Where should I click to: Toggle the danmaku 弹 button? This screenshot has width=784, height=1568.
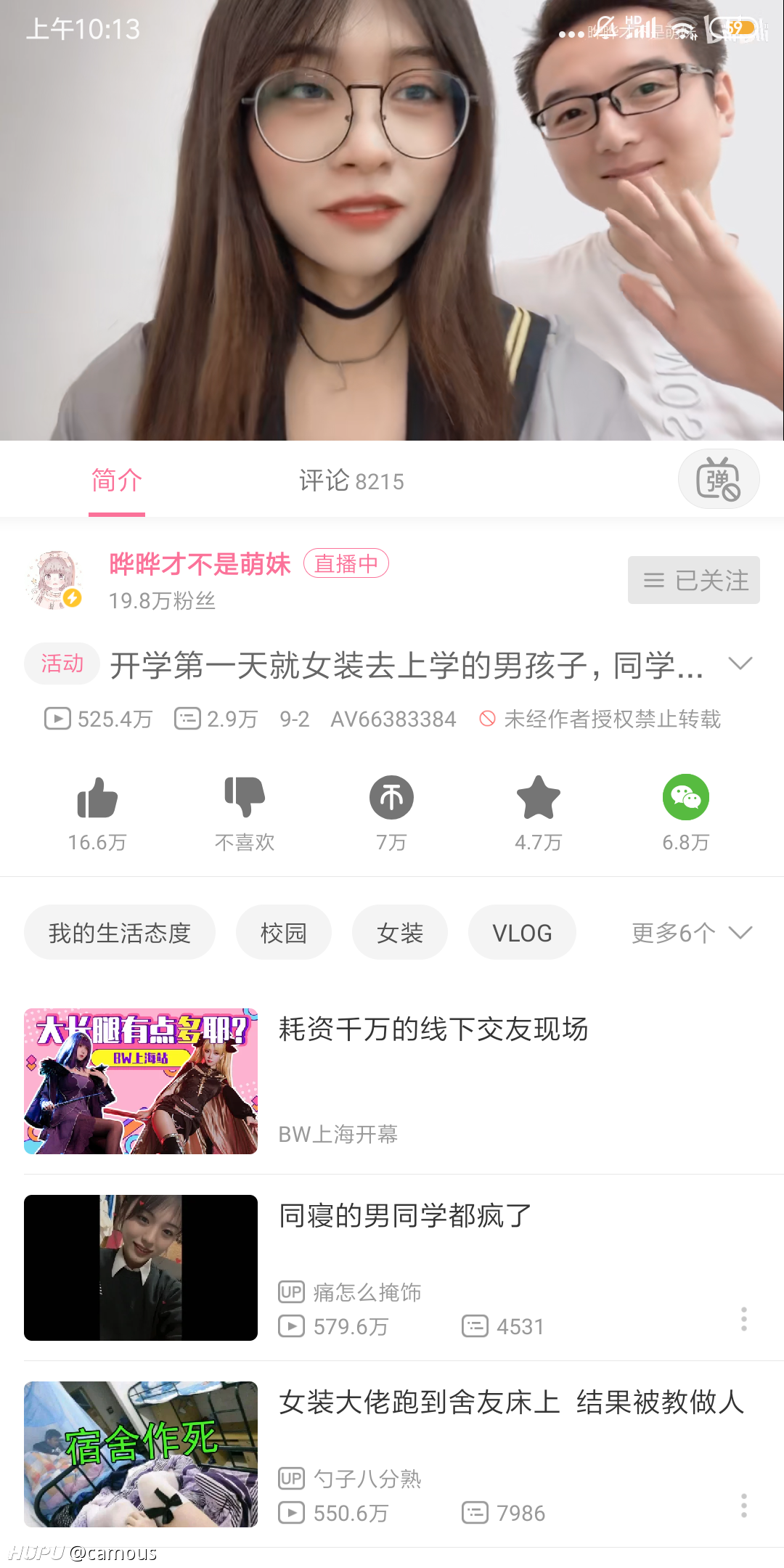tap(719, 479)
